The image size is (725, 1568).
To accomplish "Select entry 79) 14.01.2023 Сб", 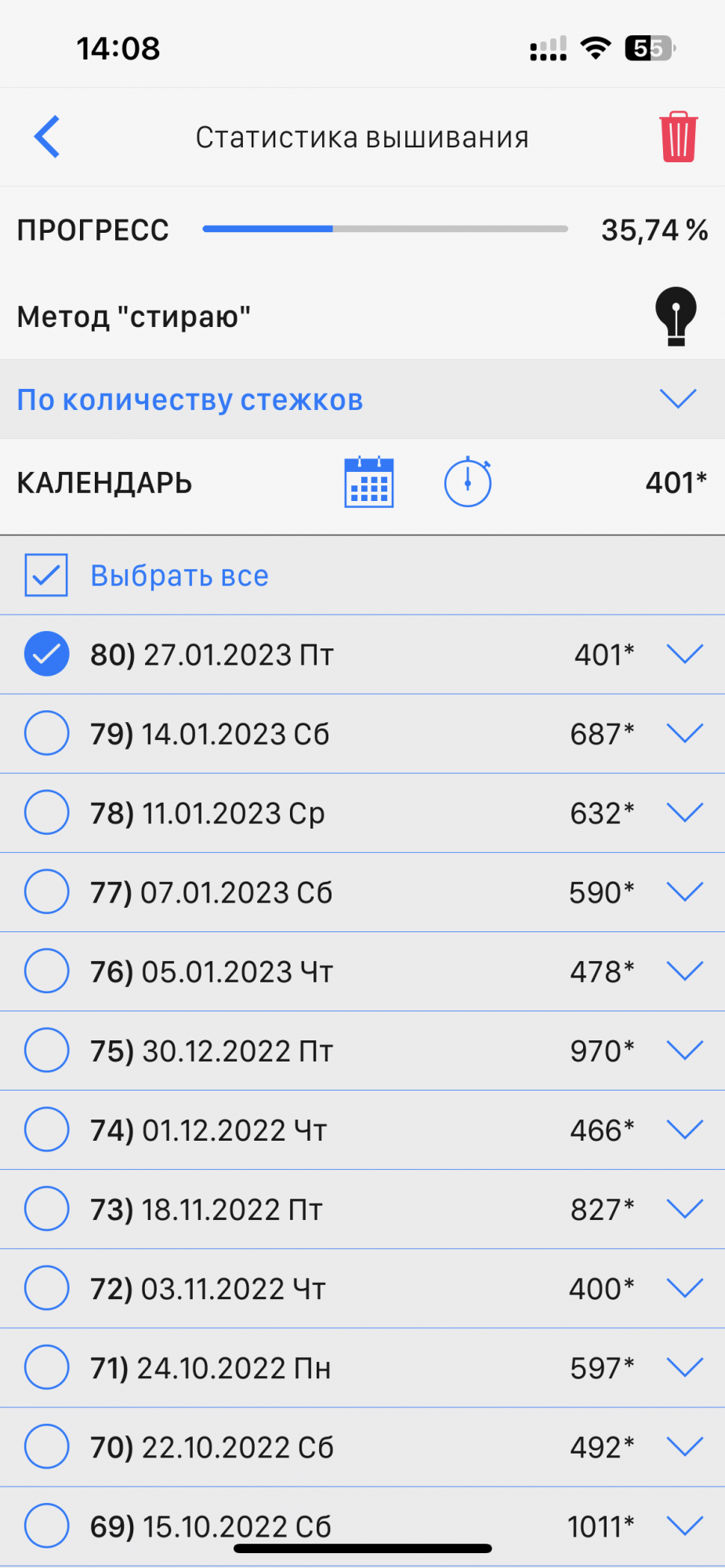I will pyautogui.click(x=47, y=733).
